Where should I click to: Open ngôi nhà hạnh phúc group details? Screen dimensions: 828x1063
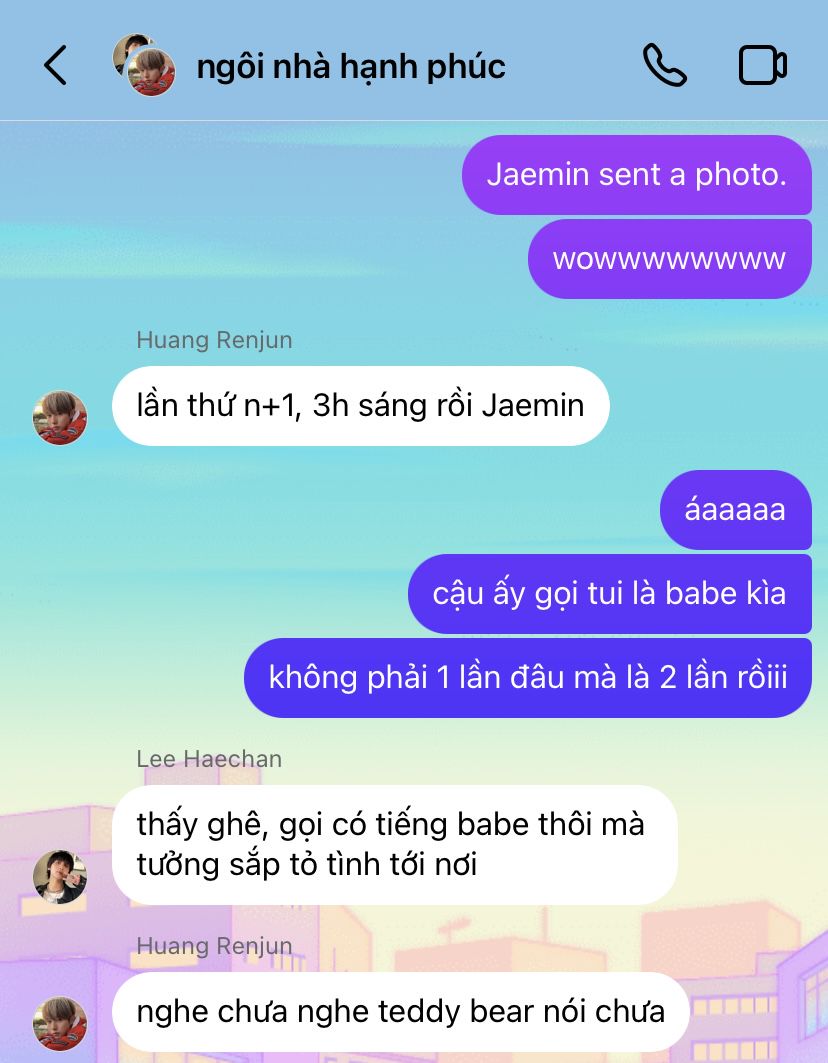(x=350, y=66)
